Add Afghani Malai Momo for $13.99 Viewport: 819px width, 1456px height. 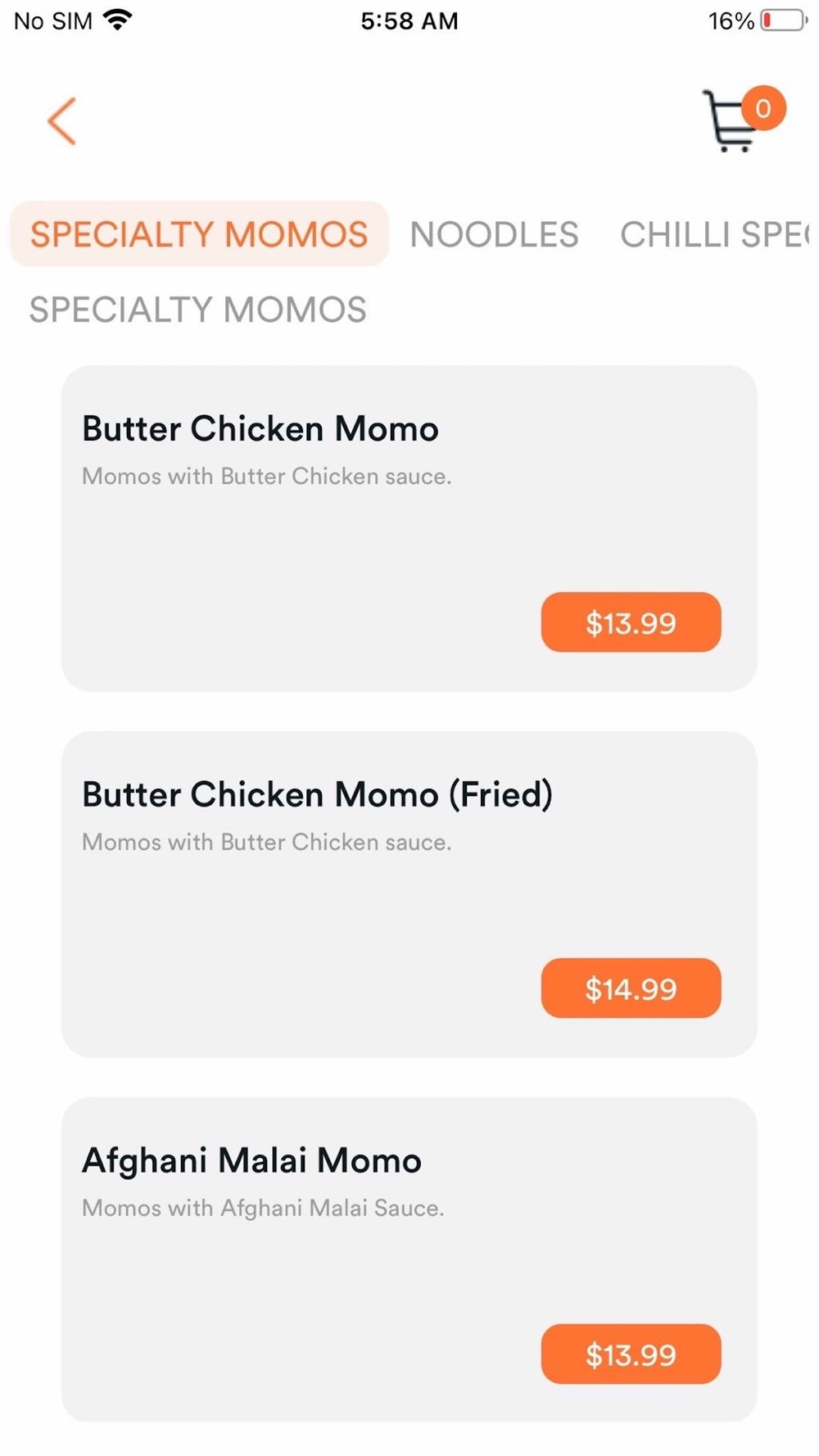[631, 1354]
